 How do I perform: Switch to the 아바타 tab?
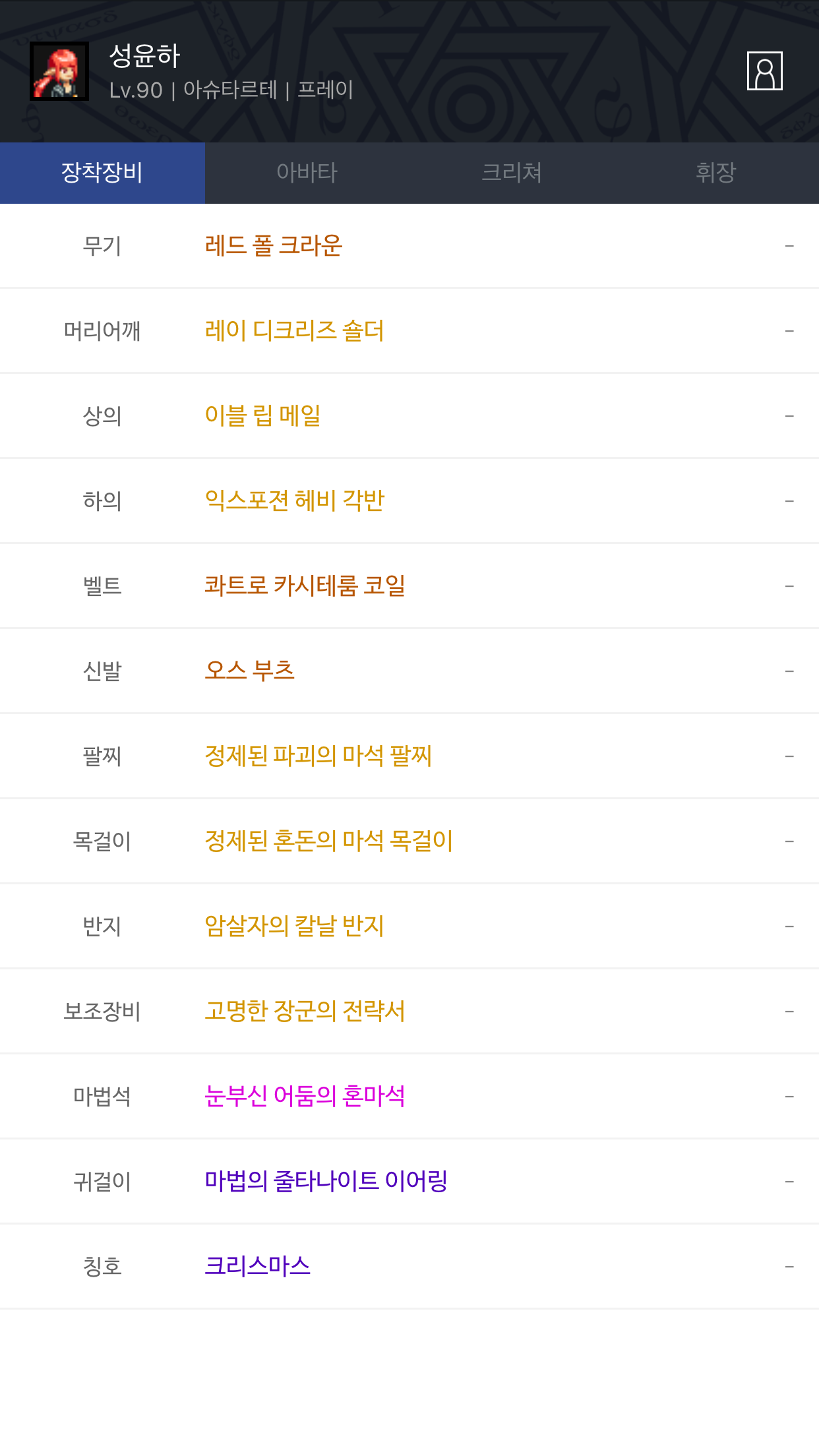tap(307, 173)
